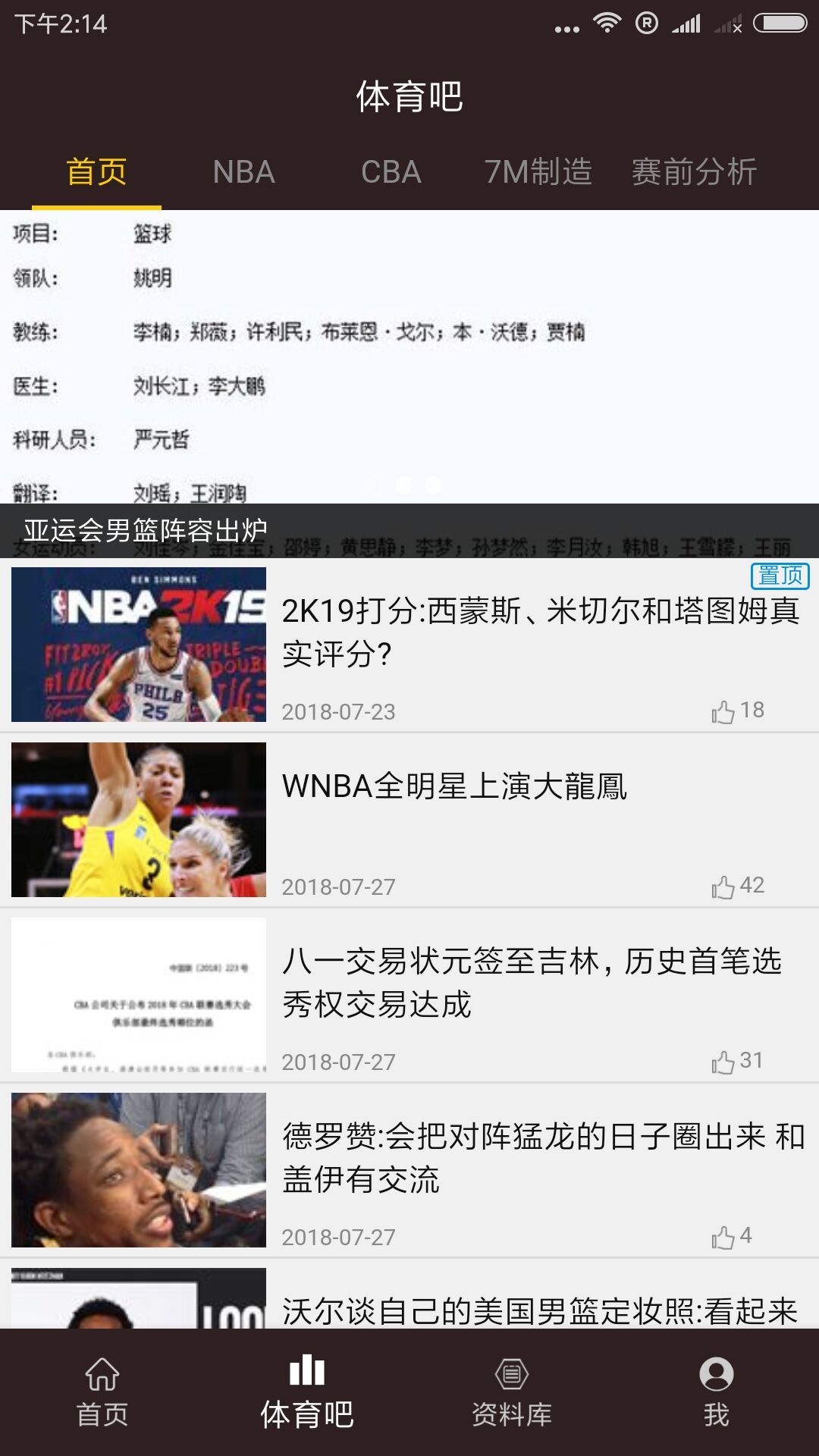Like the 德罗赞 article
819x1456 pixels.
point(724,1237)
